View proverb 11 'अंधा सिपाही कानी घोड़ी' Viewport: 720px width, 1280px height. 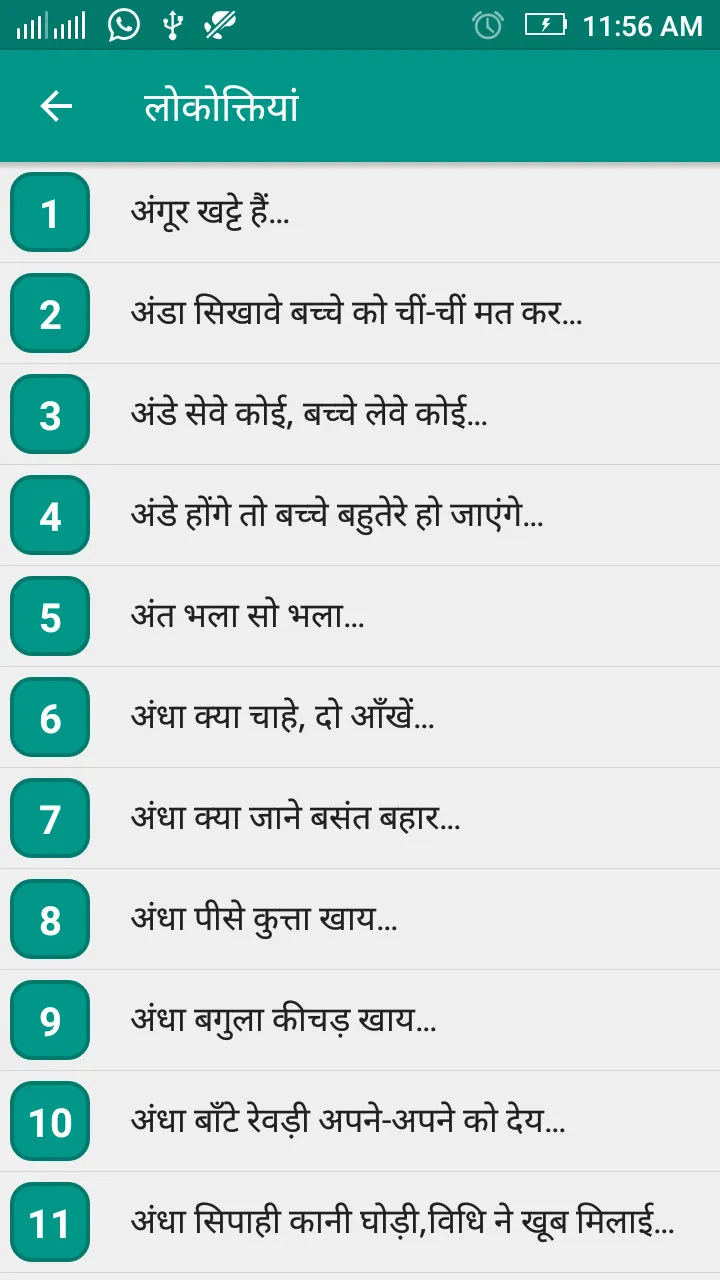click(360, 1222)
